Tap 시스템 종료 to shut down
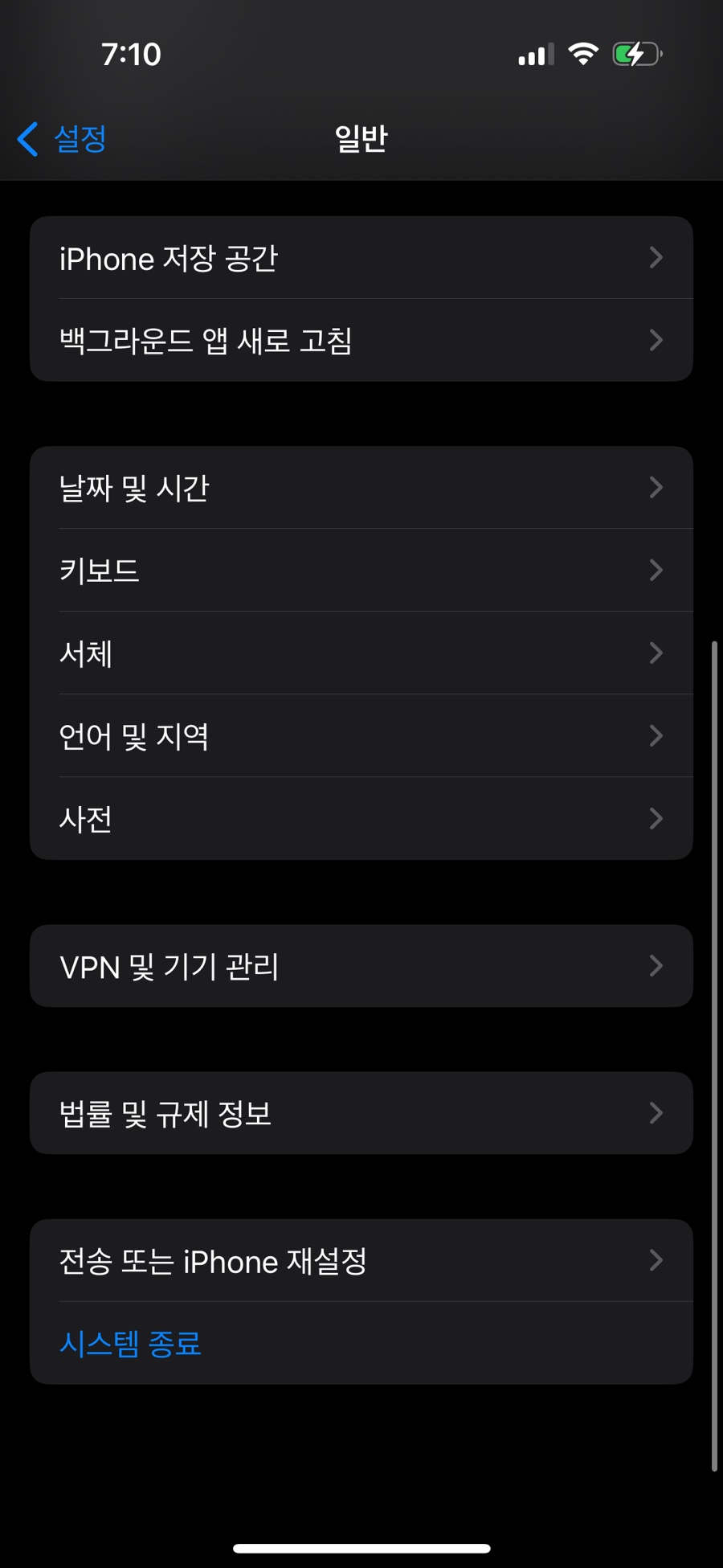This screenshot has width=723, height=1568. click(x=131, y=1344)
